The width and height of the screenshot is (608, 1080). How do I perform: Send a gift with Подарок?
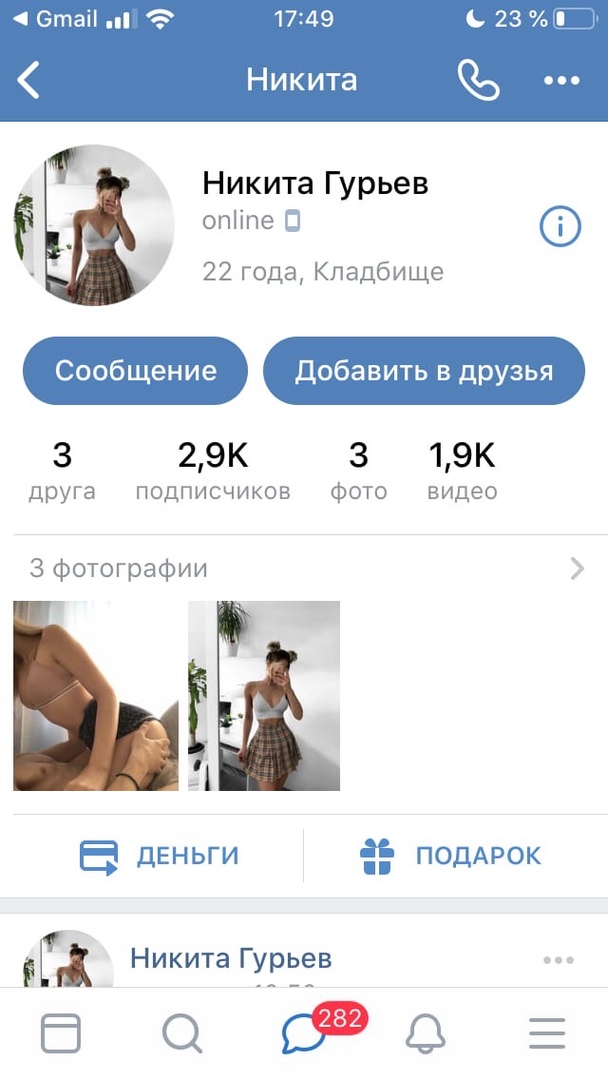[x=451, y=856]
